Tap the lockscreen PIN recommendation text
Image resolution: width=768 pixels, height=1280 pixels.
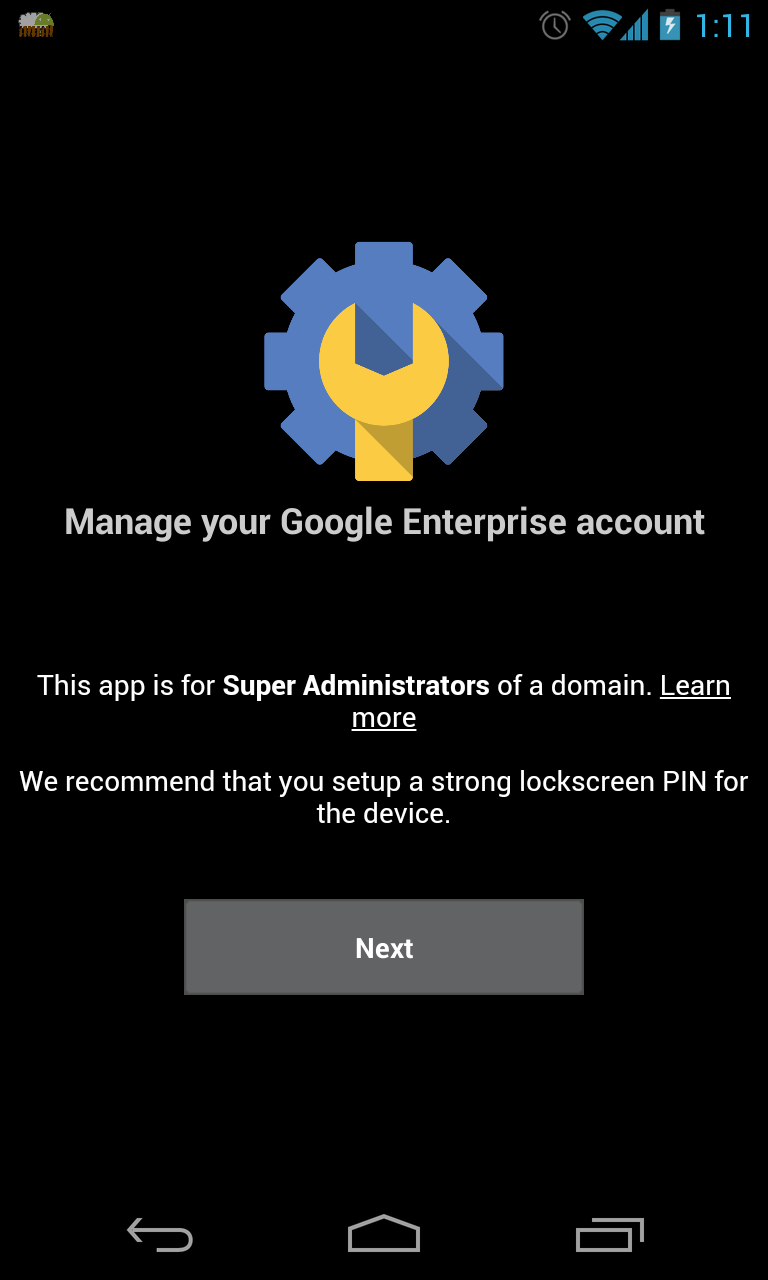pyautogui.click(x=384, y=797)
